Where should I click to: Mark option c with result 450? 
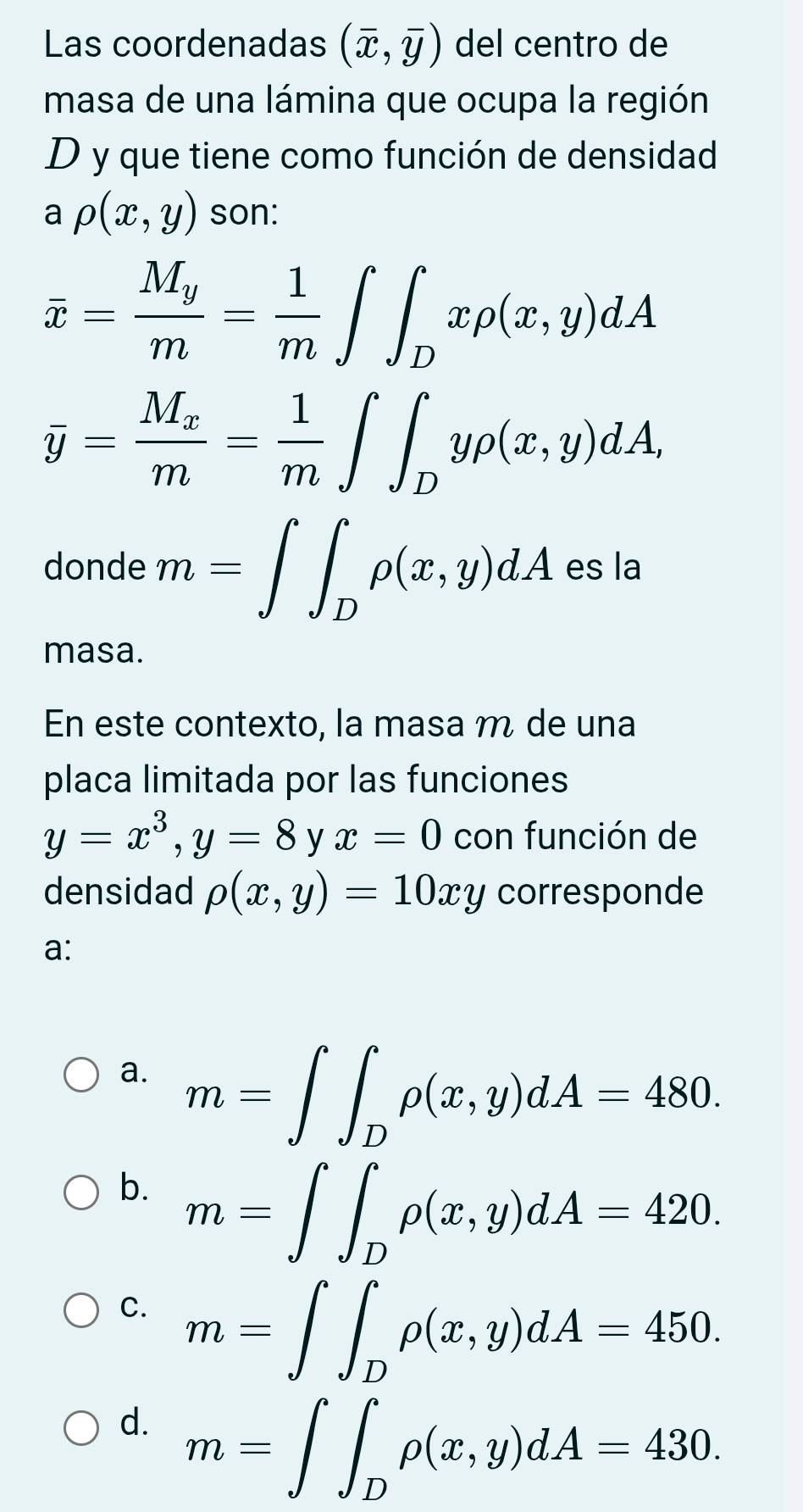82,1309
